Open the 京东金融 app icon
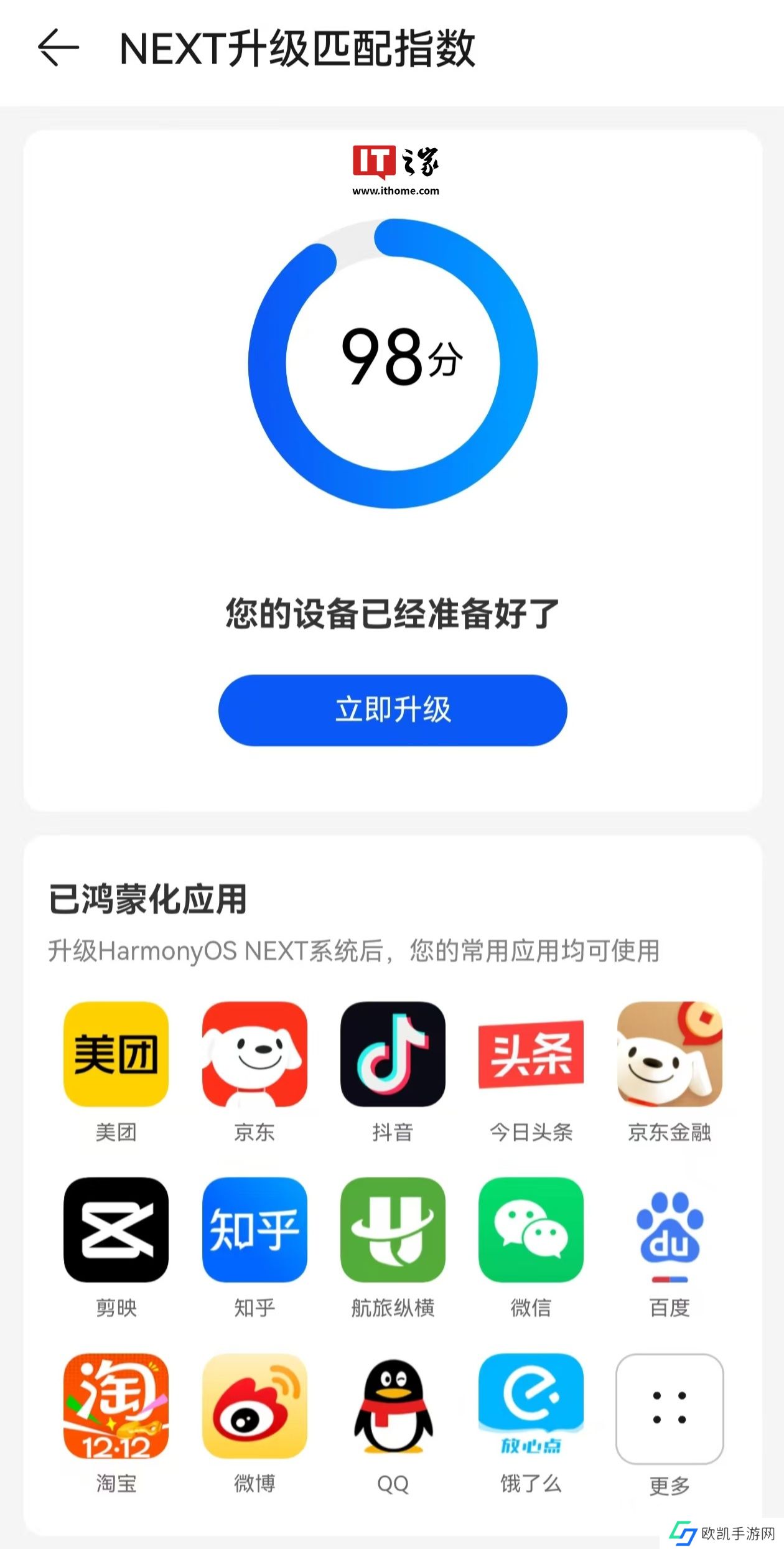 tap(670, 1054)
